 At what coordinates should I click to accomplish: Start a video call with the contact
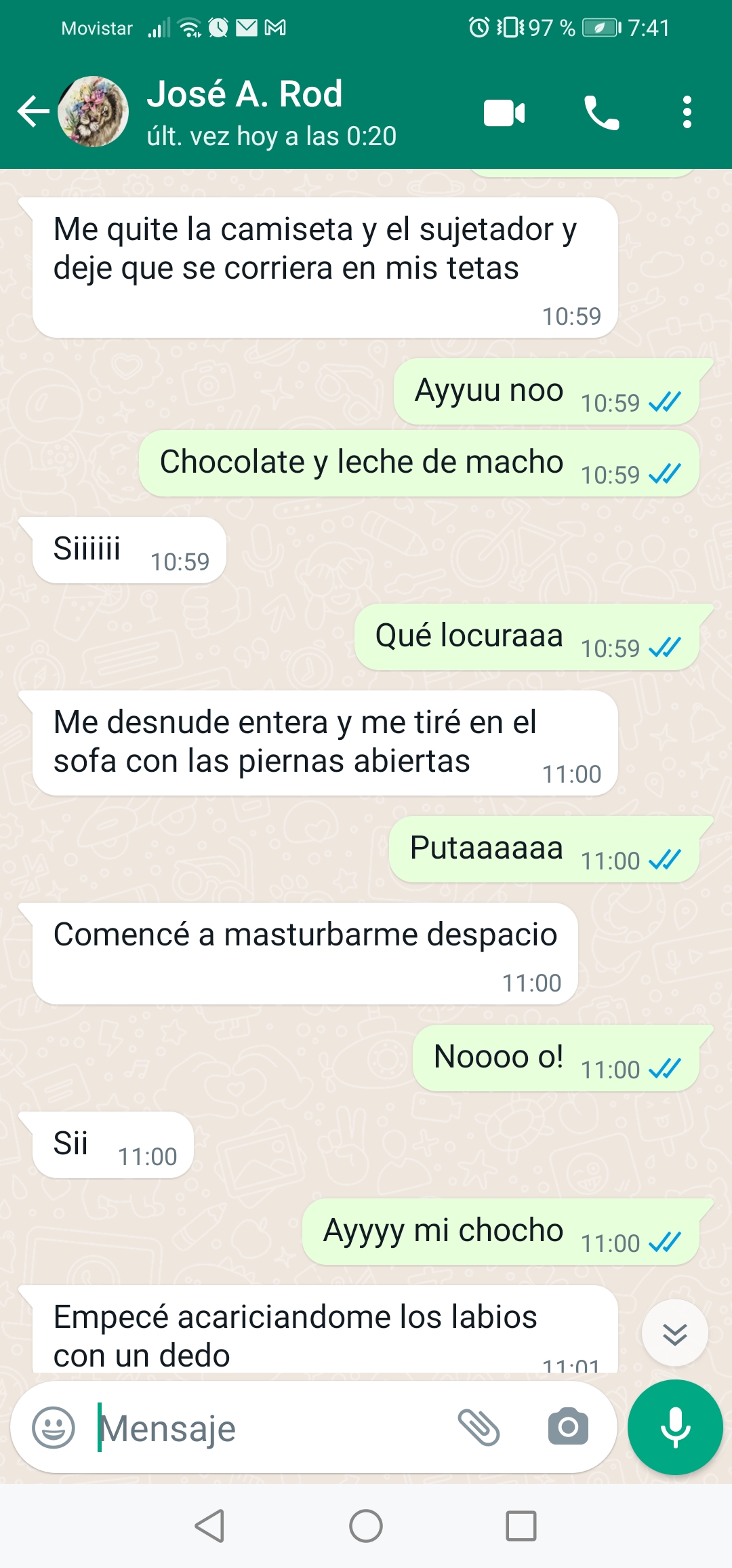pos(504,113)
